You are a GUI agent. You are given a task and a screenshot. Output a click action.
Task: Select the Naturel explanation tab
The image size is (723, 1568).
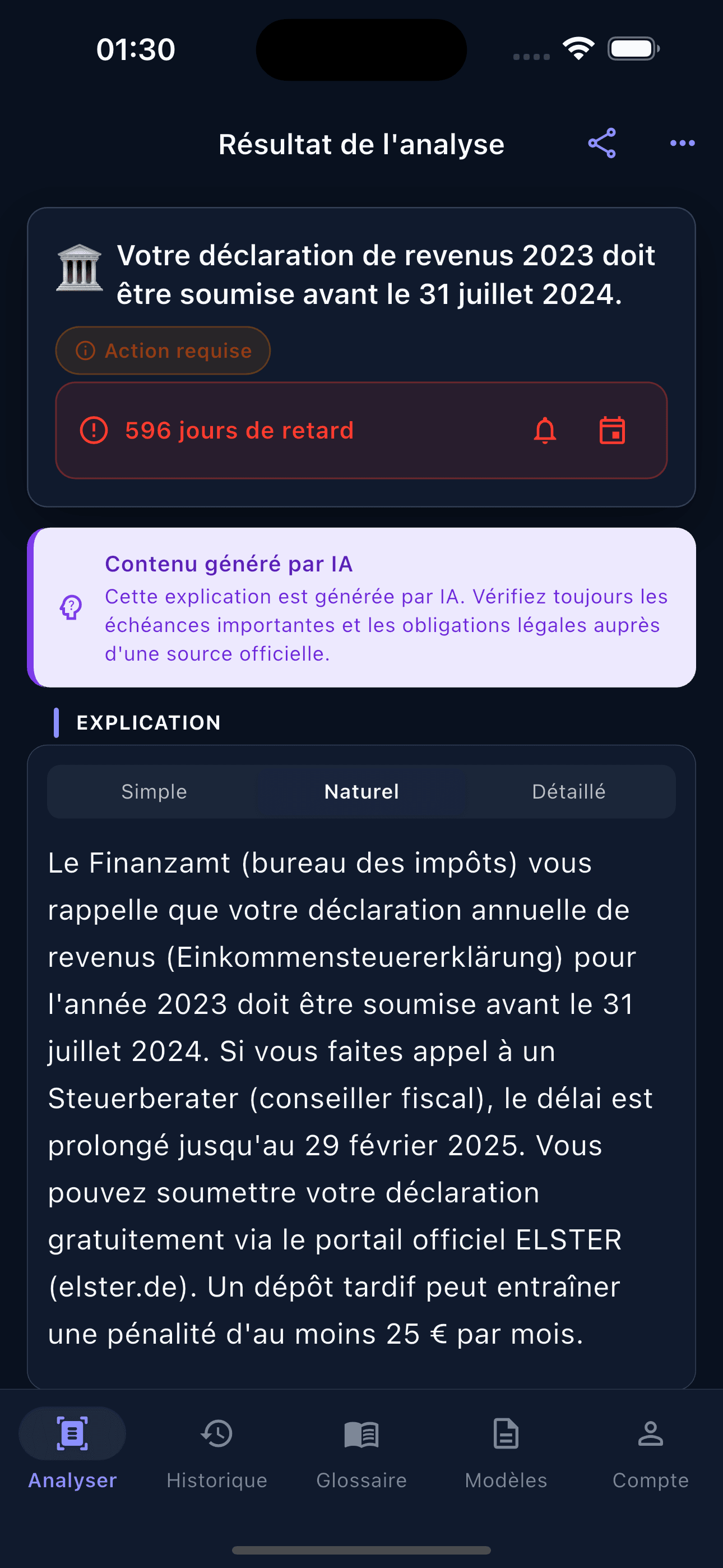361,791
